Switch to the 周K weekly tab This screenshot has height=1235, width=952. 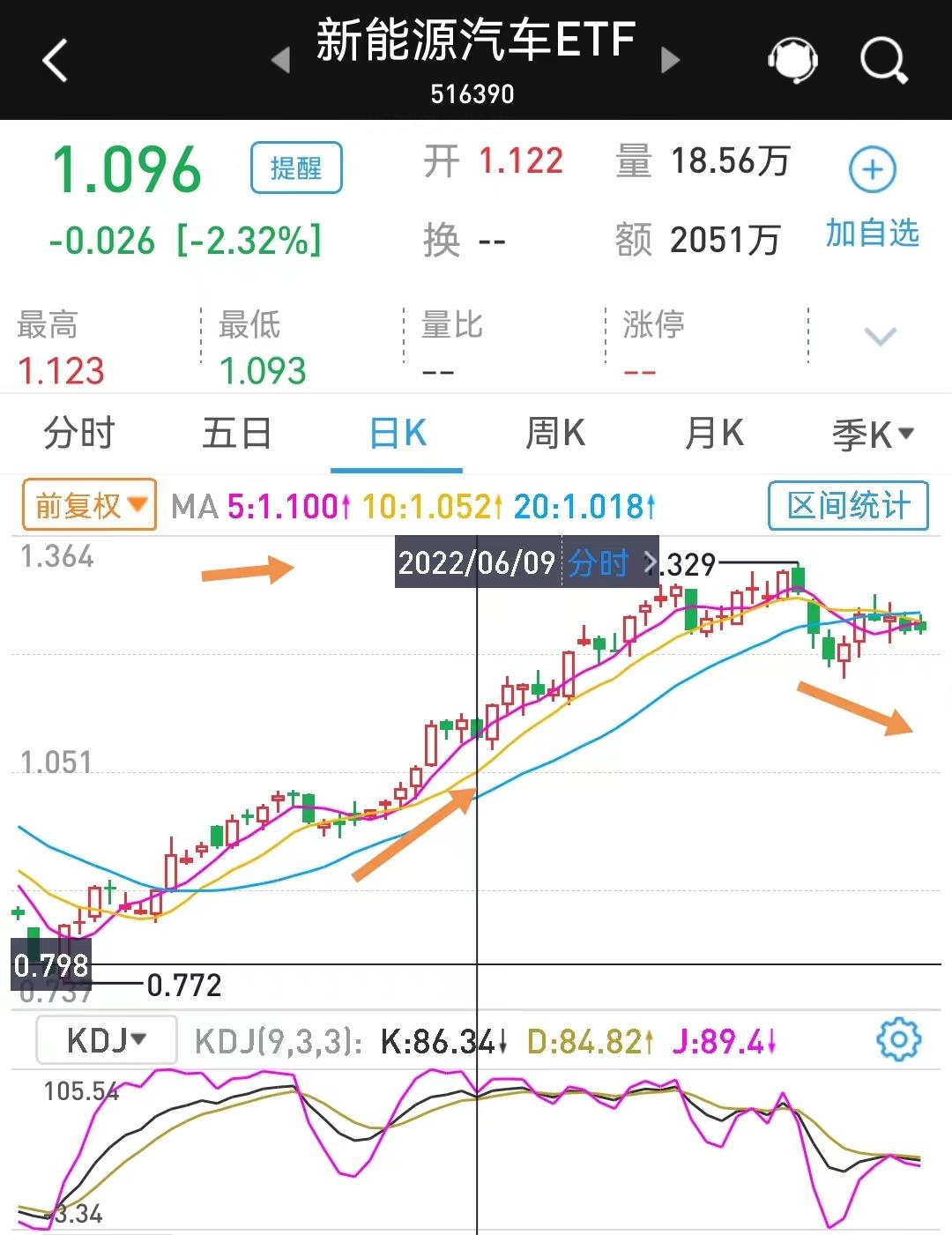555,434
